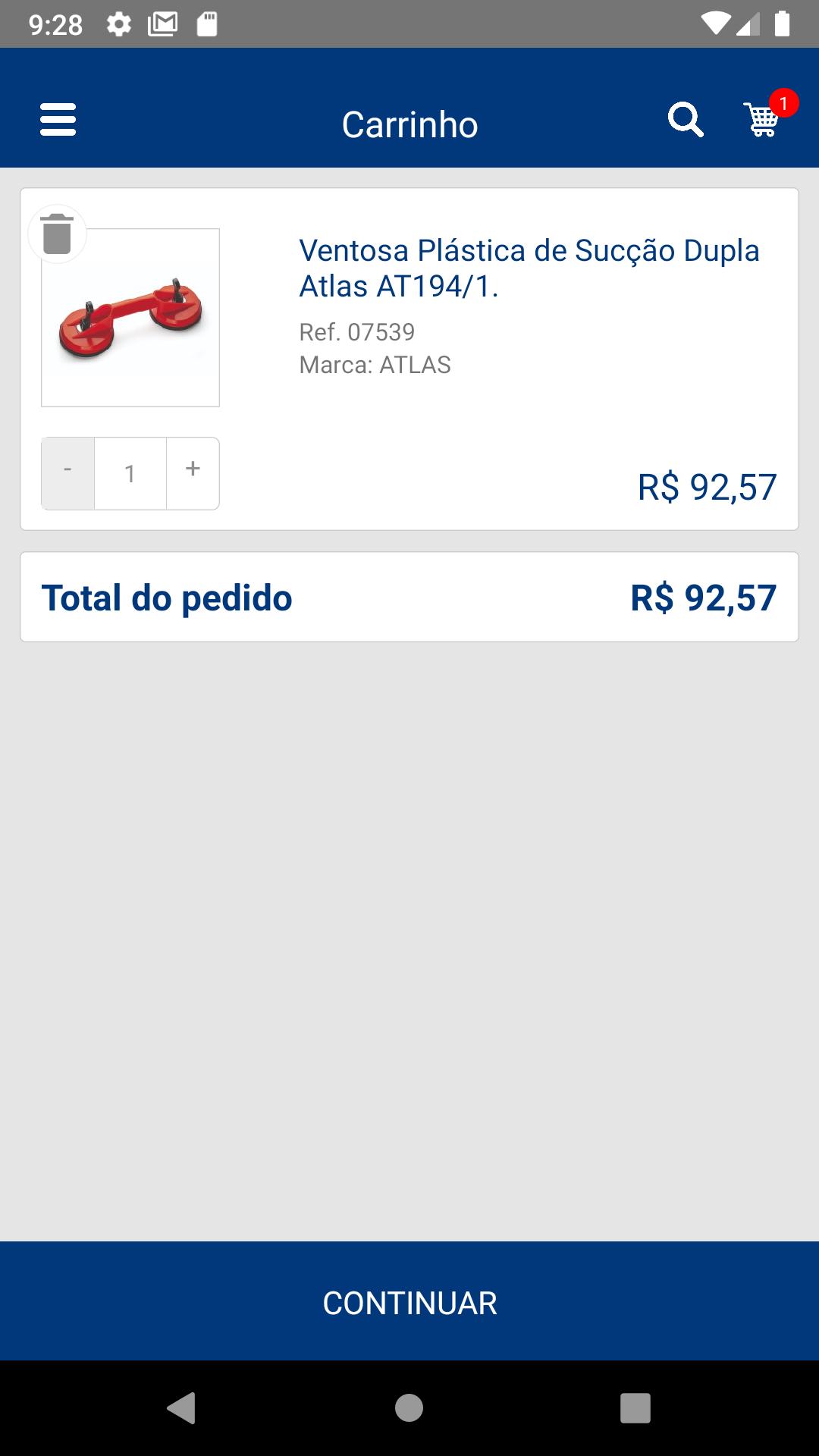Image resolution: width=819 pixels, height=1456 pixels.
Task: Open the hamburger drawer menu
Action: (x=58, y=120)
